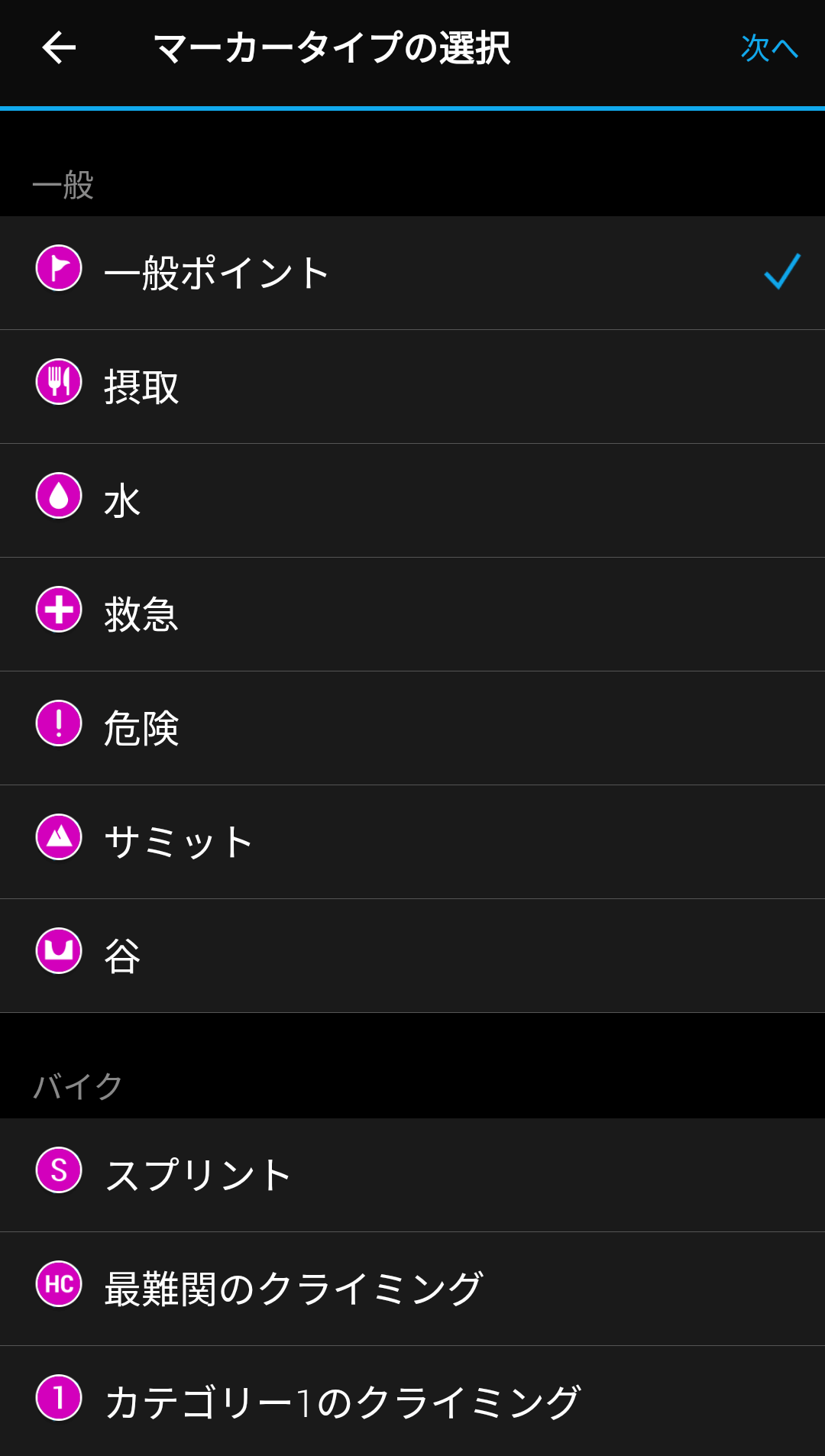Select the 一般ポイント marker type
Viewport: 825px width, 1456px height.
click(x=412, y=273)
